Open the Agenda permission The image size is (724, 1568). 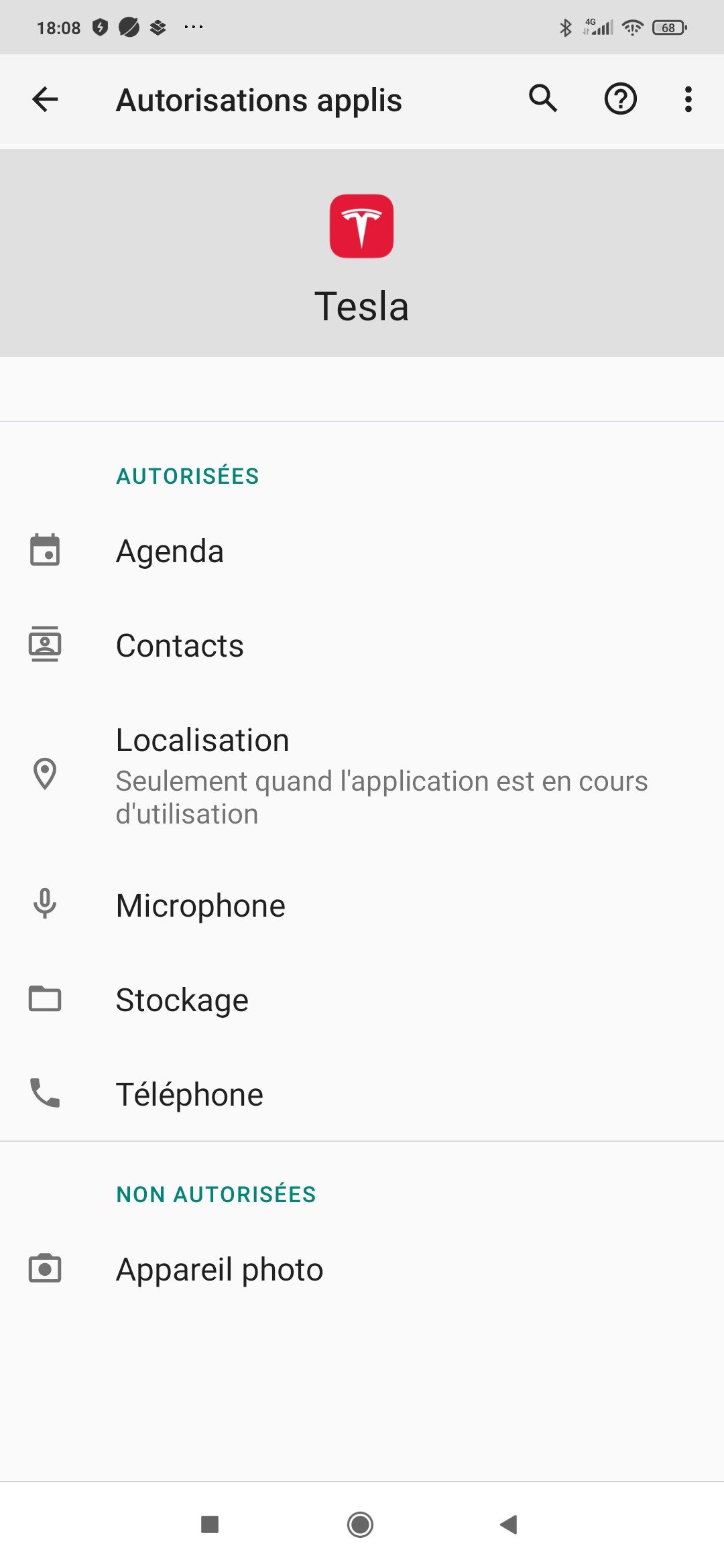[362, 551]
